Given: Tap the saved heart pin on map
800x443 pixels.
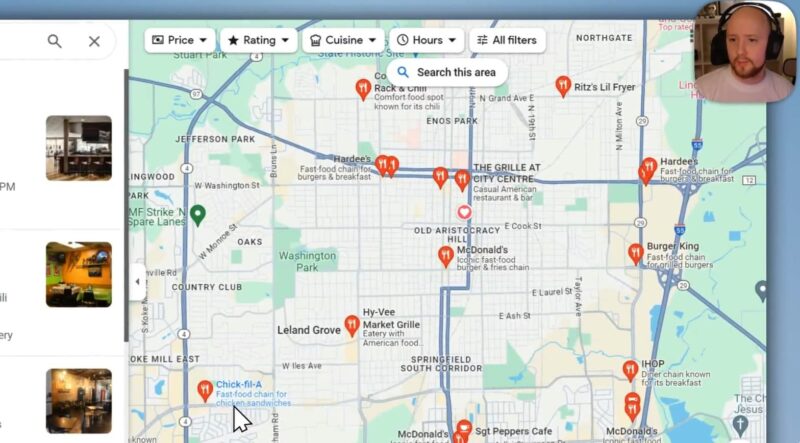Looking at the screenshot, I should tap(464, 212).
